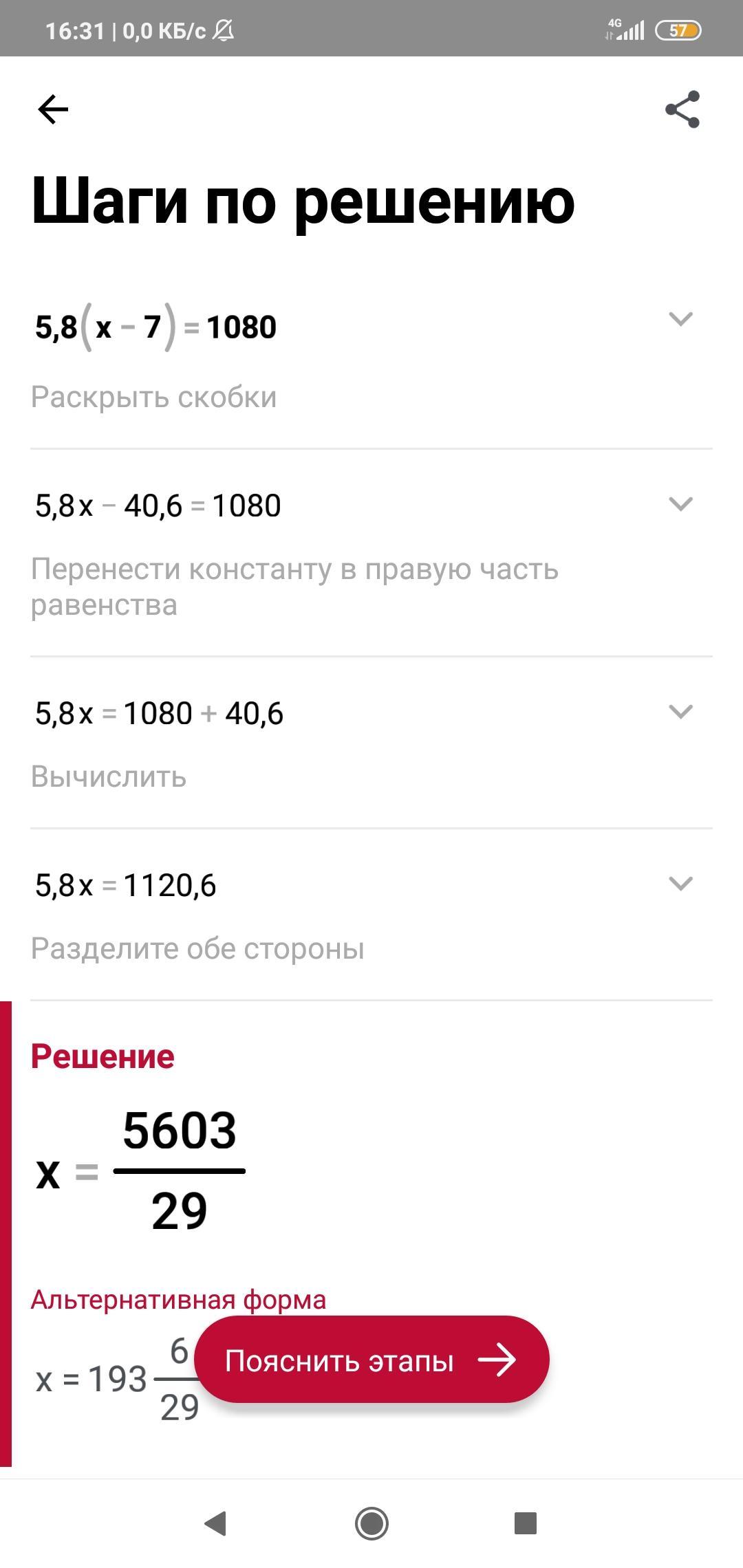The image size is (743, 1568).
Task: Expand the 'Раскрыть скобки' step
Action: [680, 319]
